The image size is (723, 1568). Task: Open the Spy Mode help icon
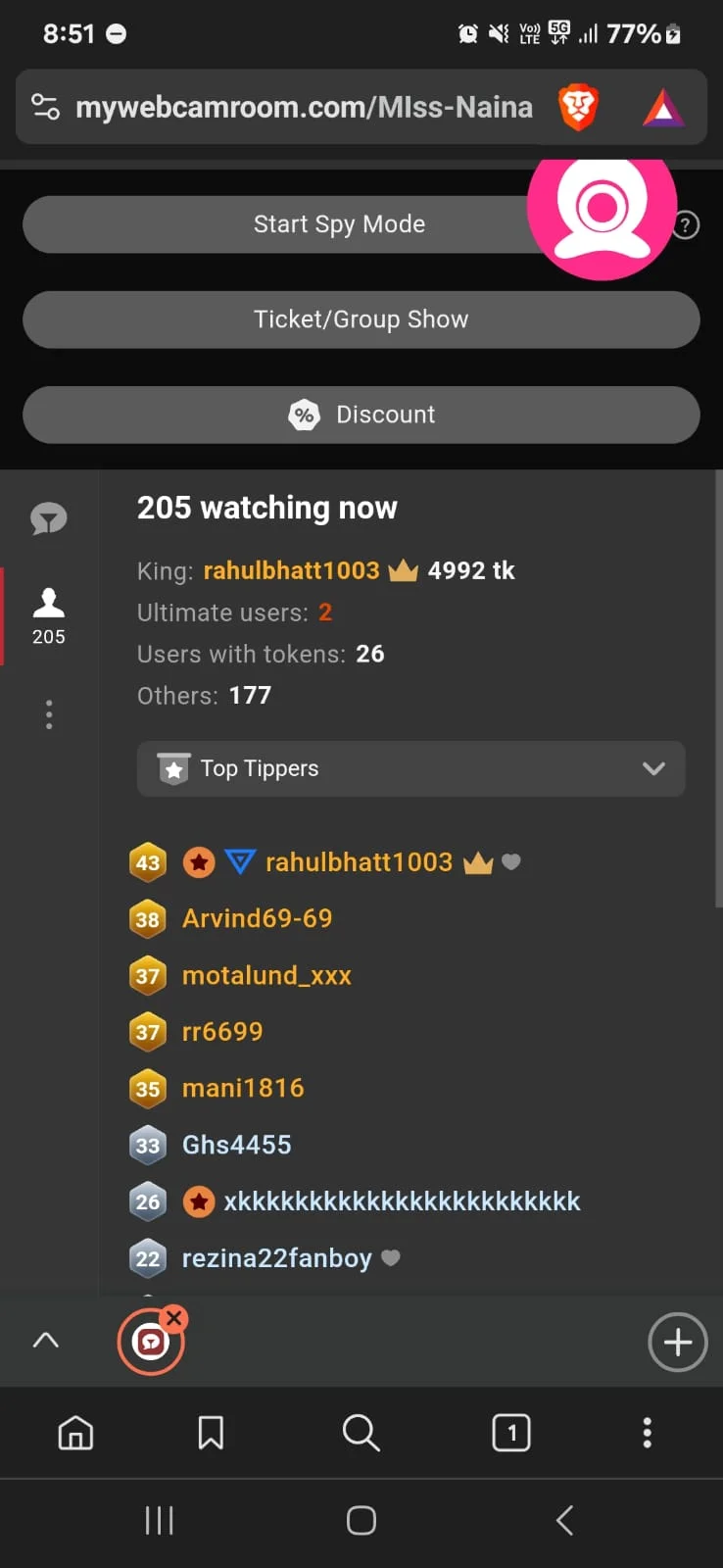[x=687, y=225]
